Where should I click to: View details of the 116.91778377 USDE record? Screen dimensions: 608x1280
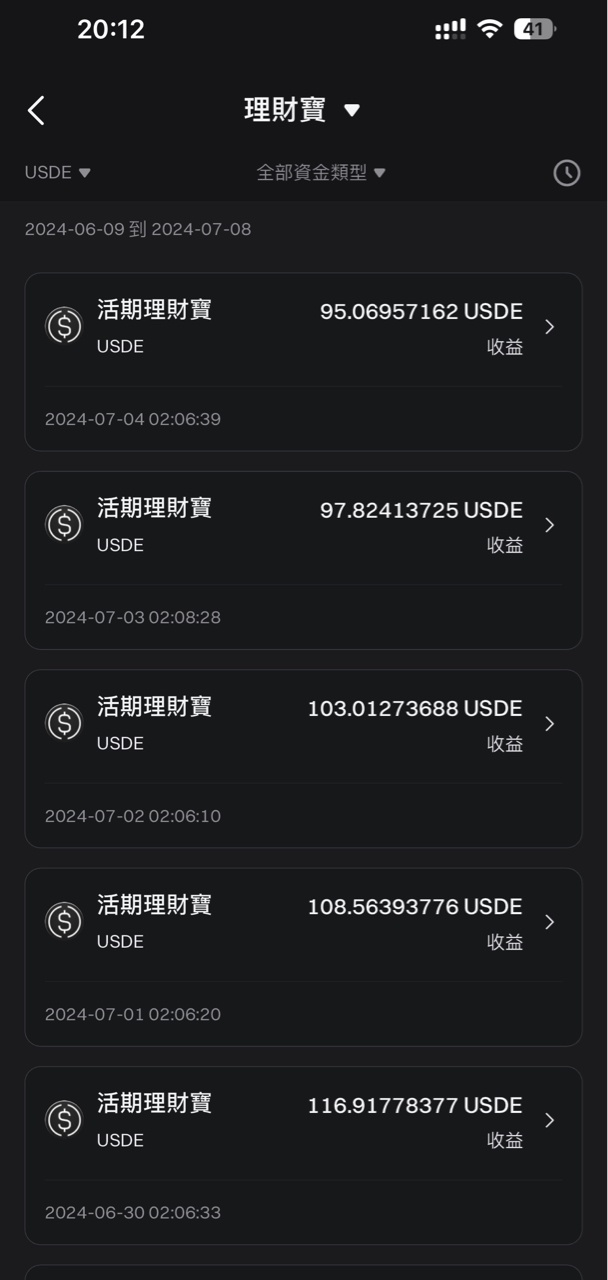[303, 1154]
